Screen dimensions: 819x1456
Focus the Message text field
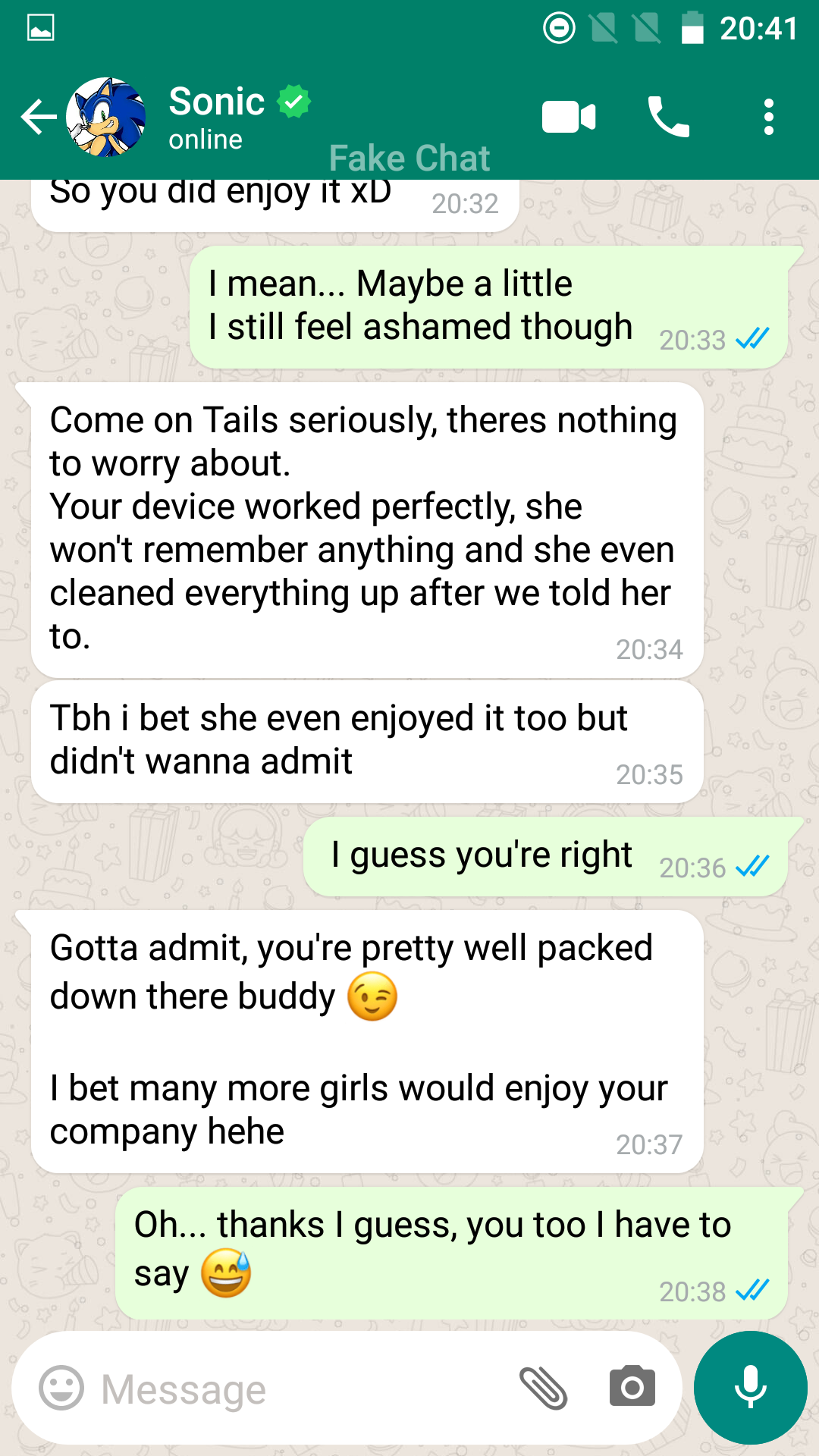[303, 1389]
